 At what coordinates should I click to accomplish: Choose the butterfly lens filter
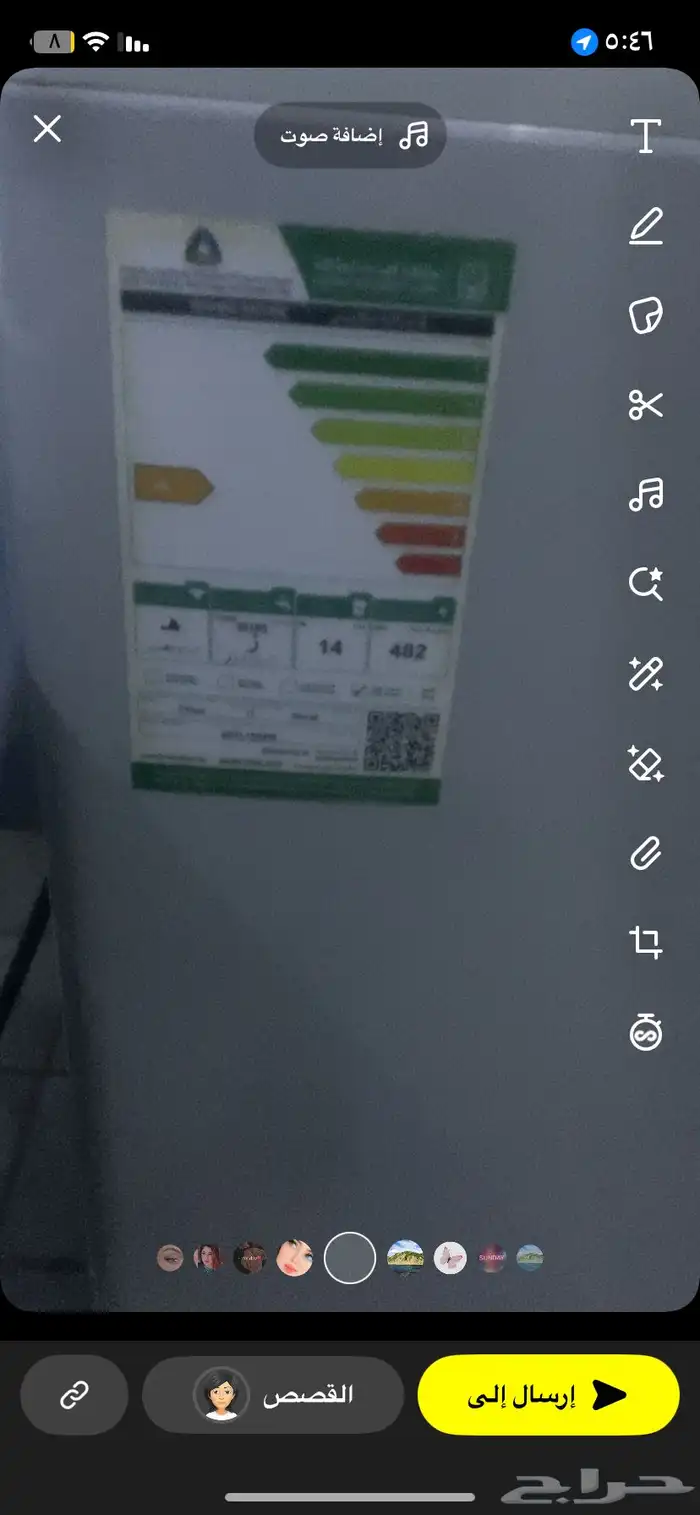[450, 1258]
